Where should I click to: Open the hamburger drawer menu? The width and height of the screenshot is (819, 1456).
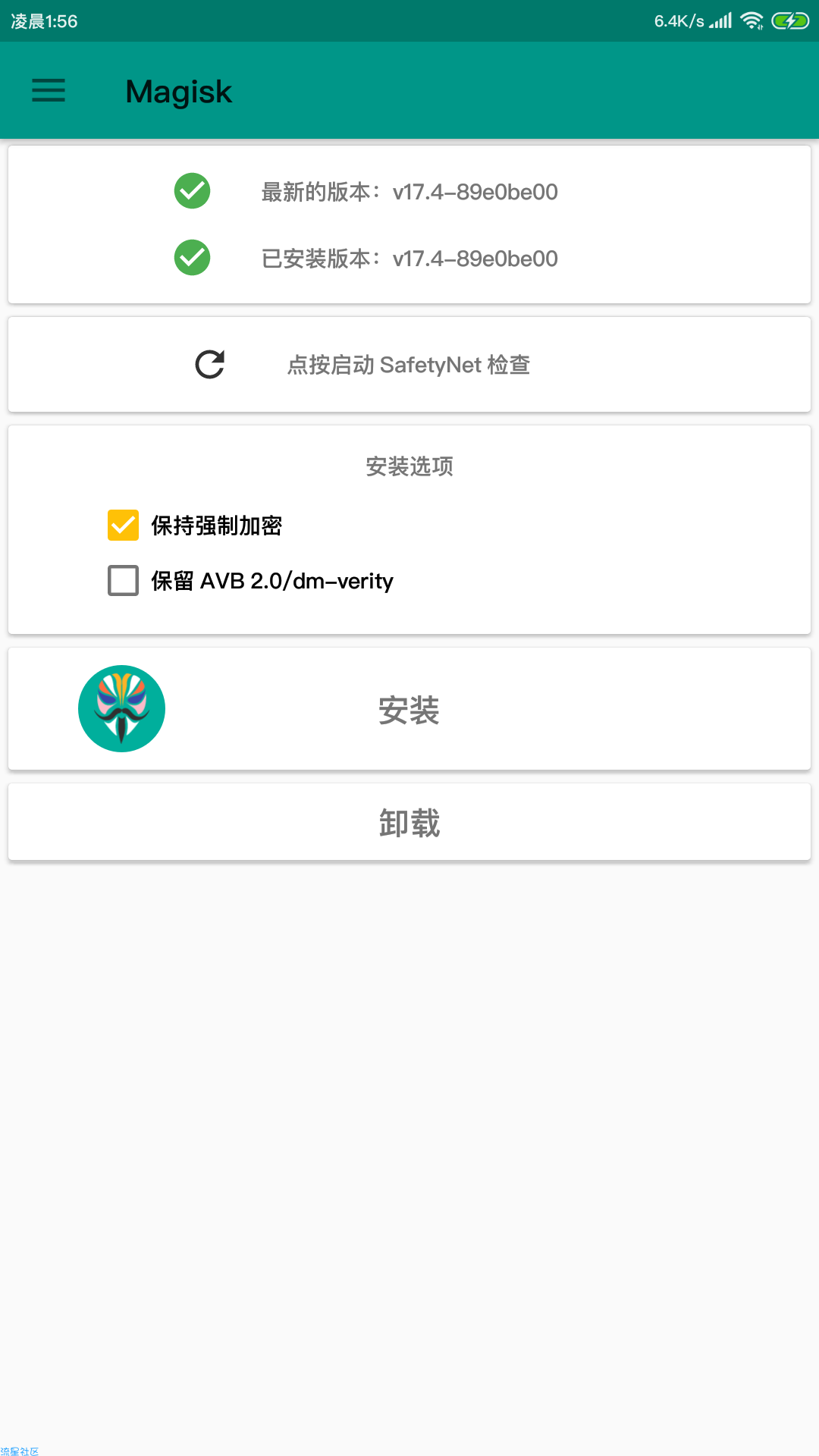tap(49, 91)
